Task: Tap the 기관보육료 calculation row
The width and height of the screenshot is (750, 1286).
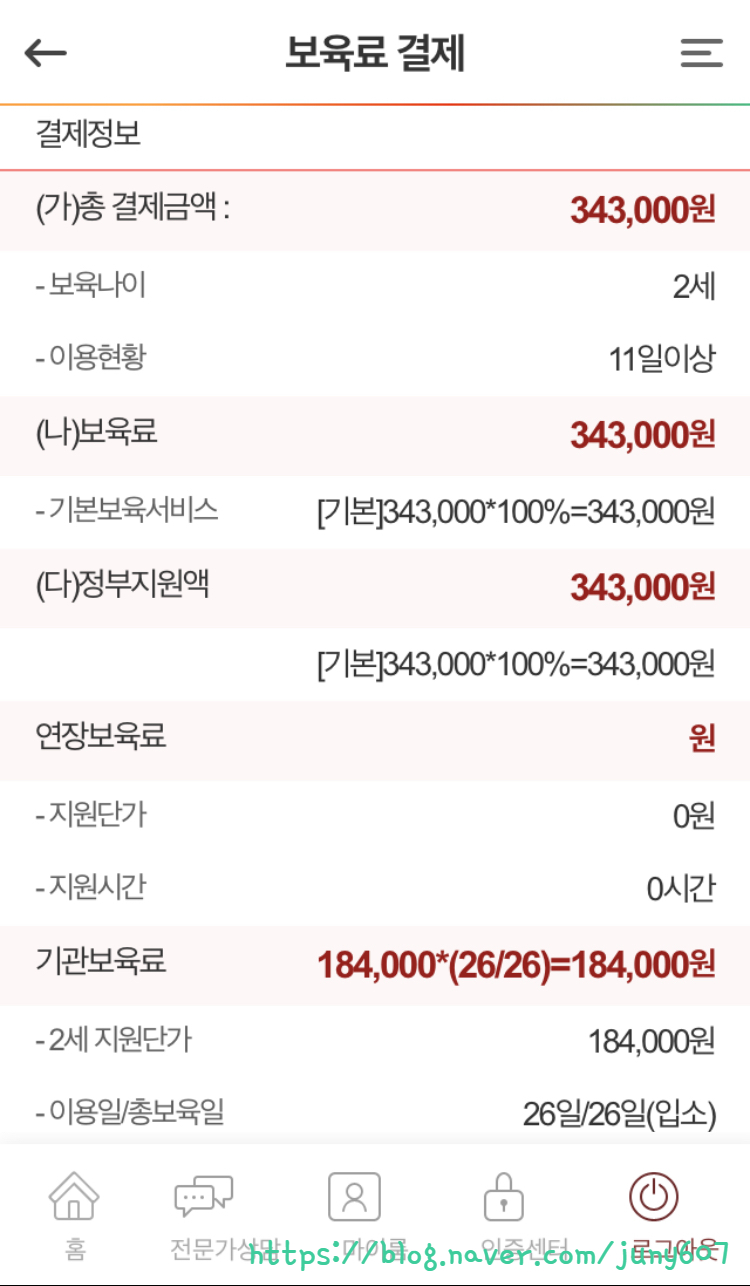Action: [x=375, y=965]
